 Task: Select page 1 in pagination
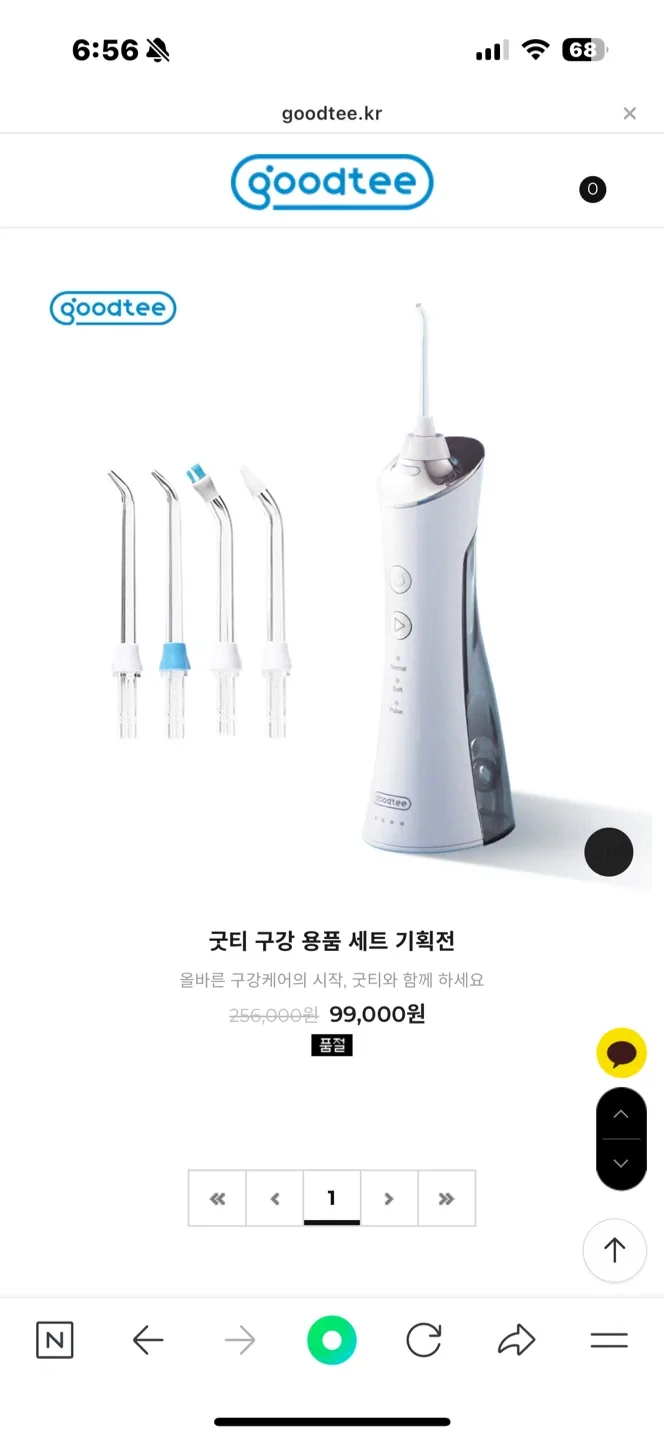[x=331, y=1198]
